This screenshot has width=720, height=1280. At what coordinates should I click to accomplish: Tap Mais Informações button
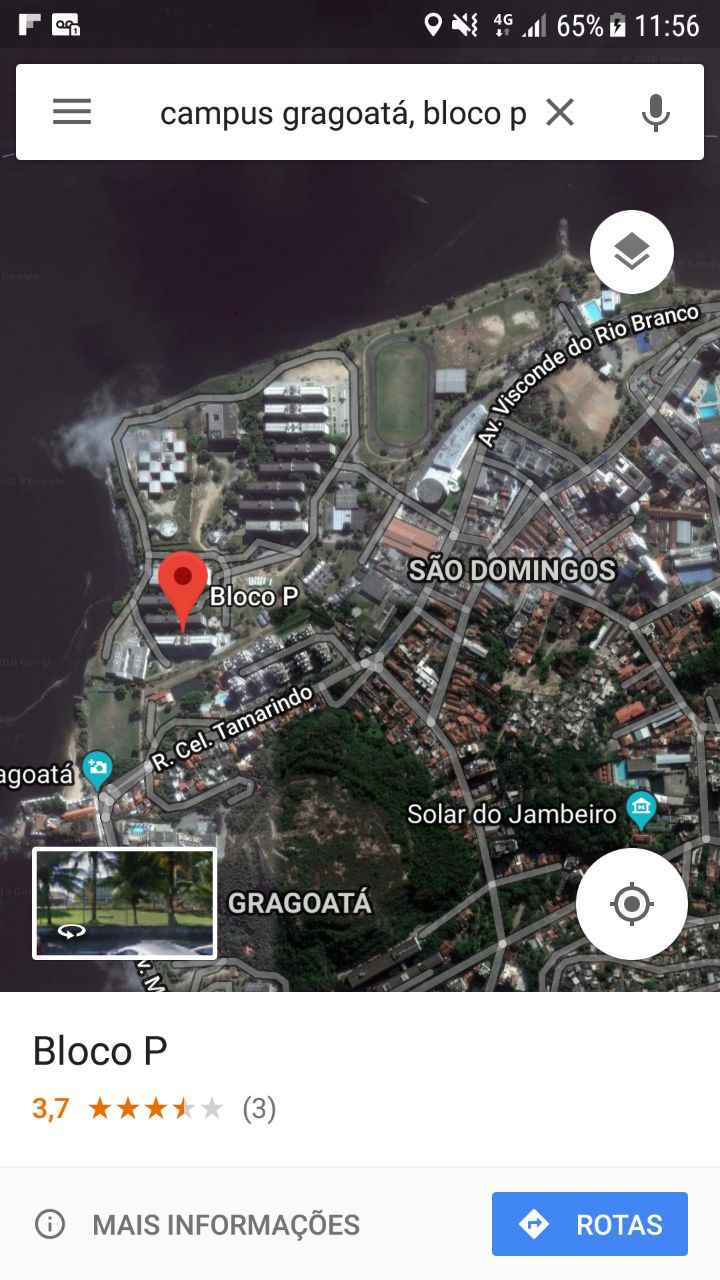pyautogui.click(x=198, y=1224)
